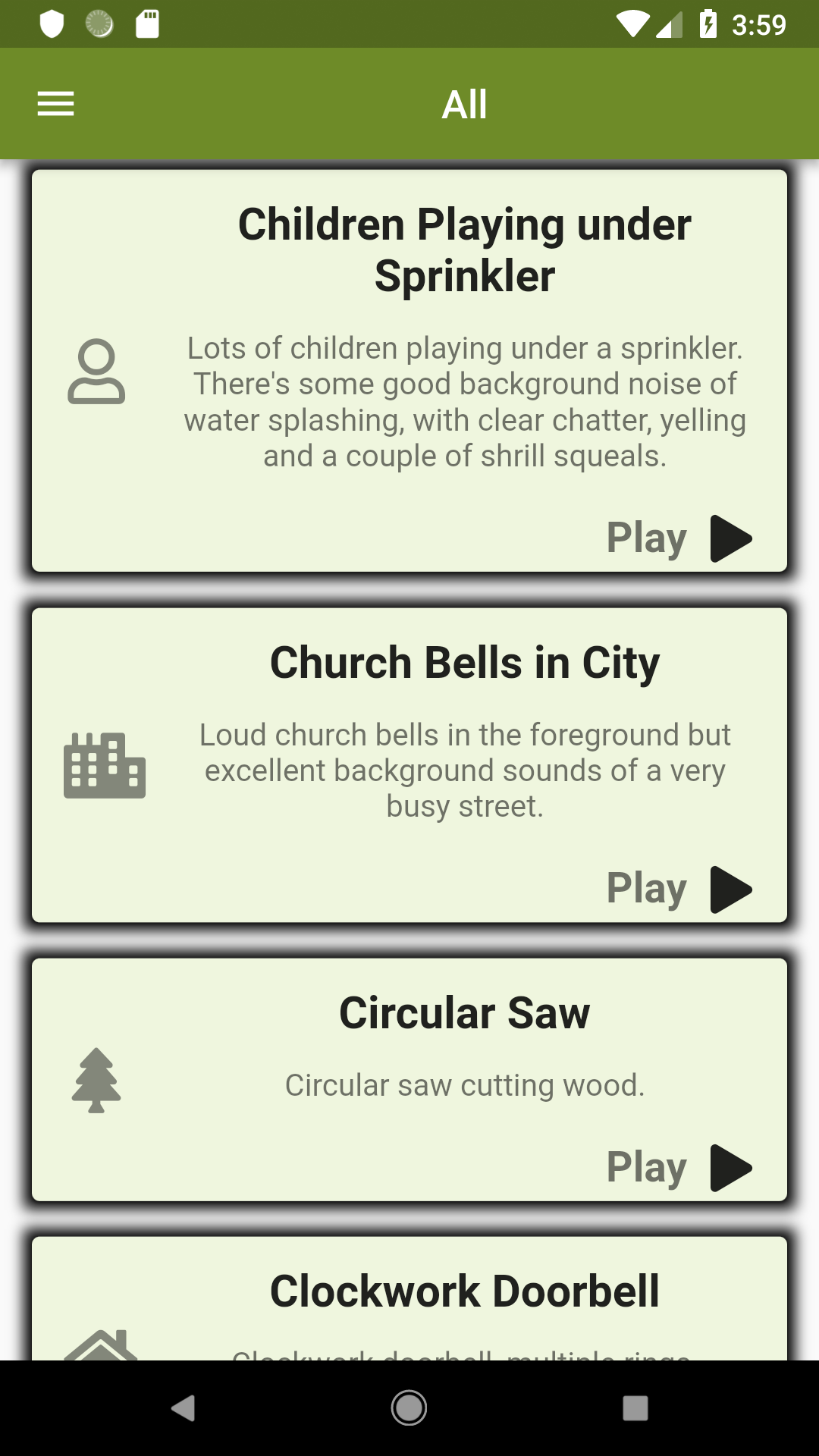
Task: Select the city building icon for Church Bells
Action: (x=104, y=764)
